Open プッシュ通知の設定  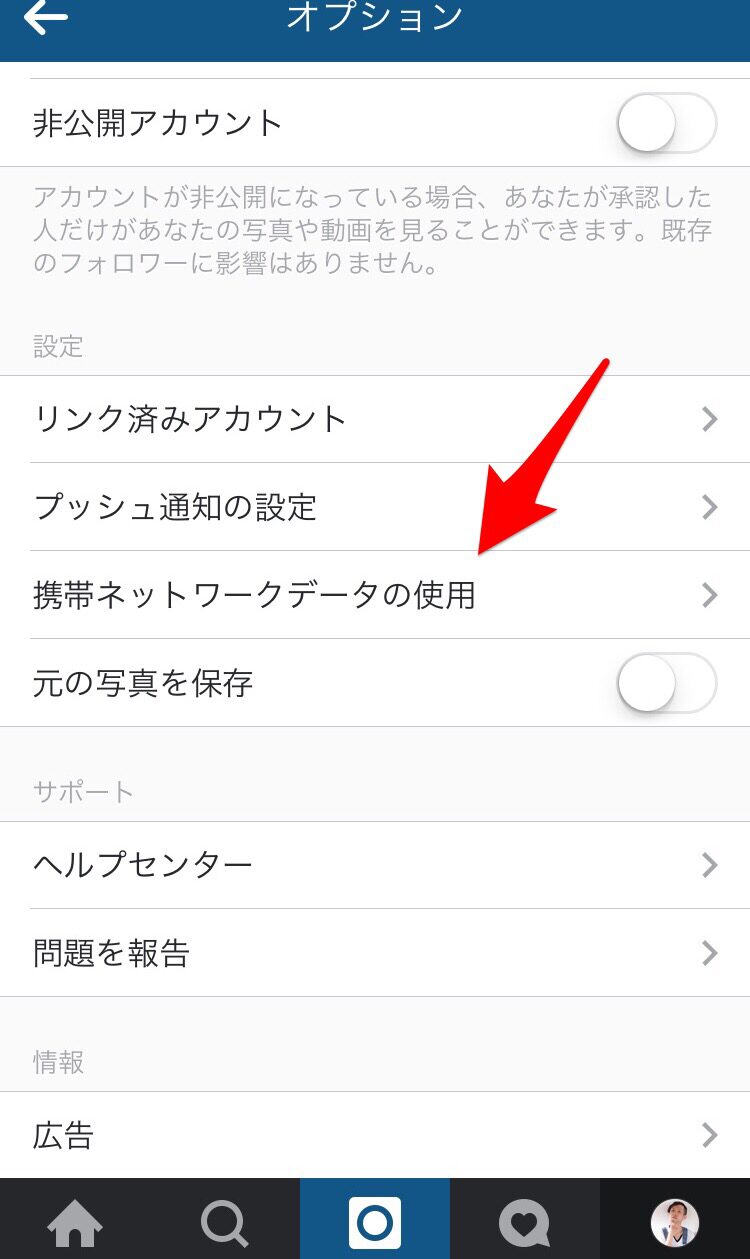point(375,507)
